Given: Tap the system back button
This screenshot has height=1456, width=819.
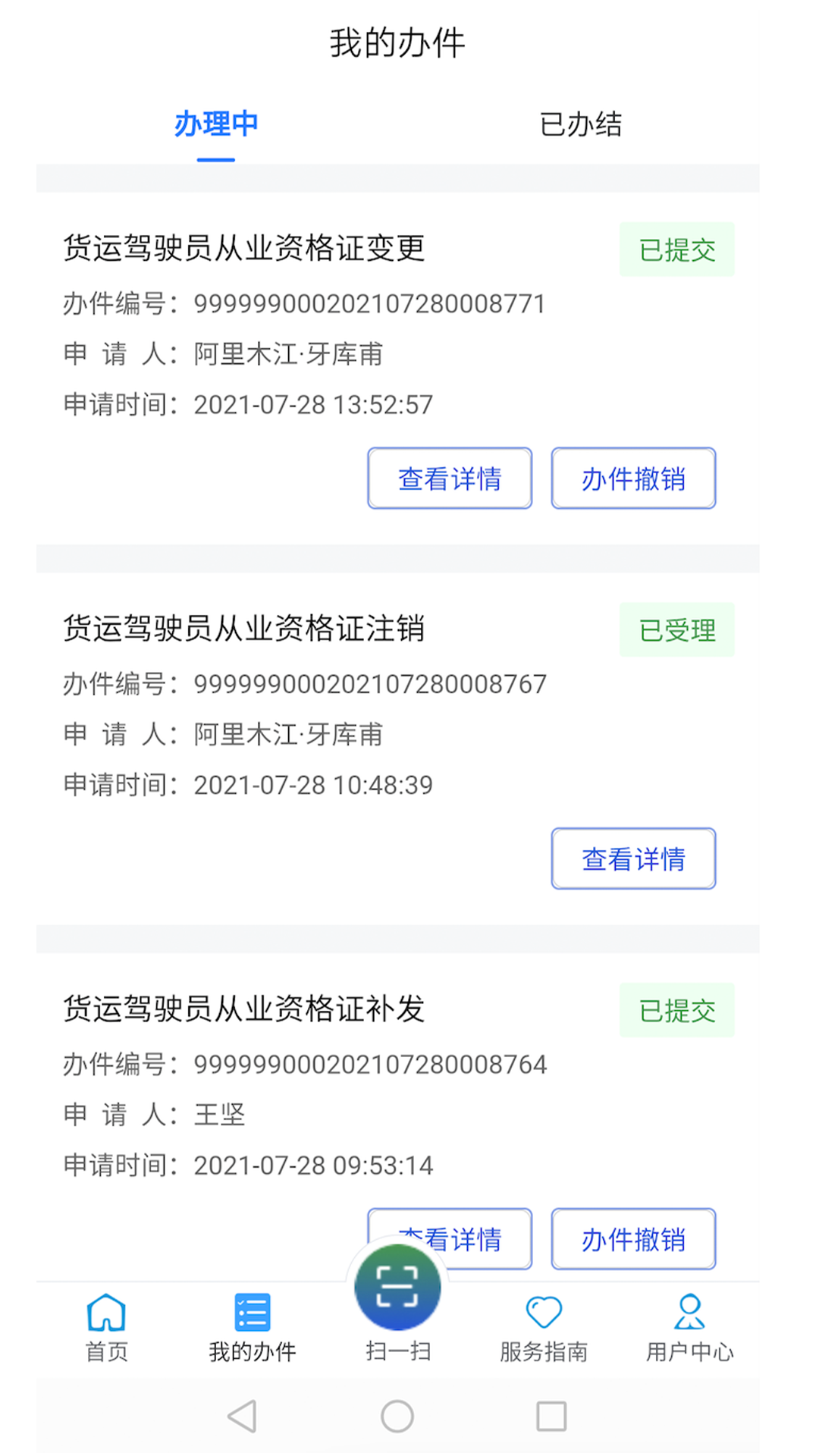Looking at the screenshot, I should tap(243, 1416).
